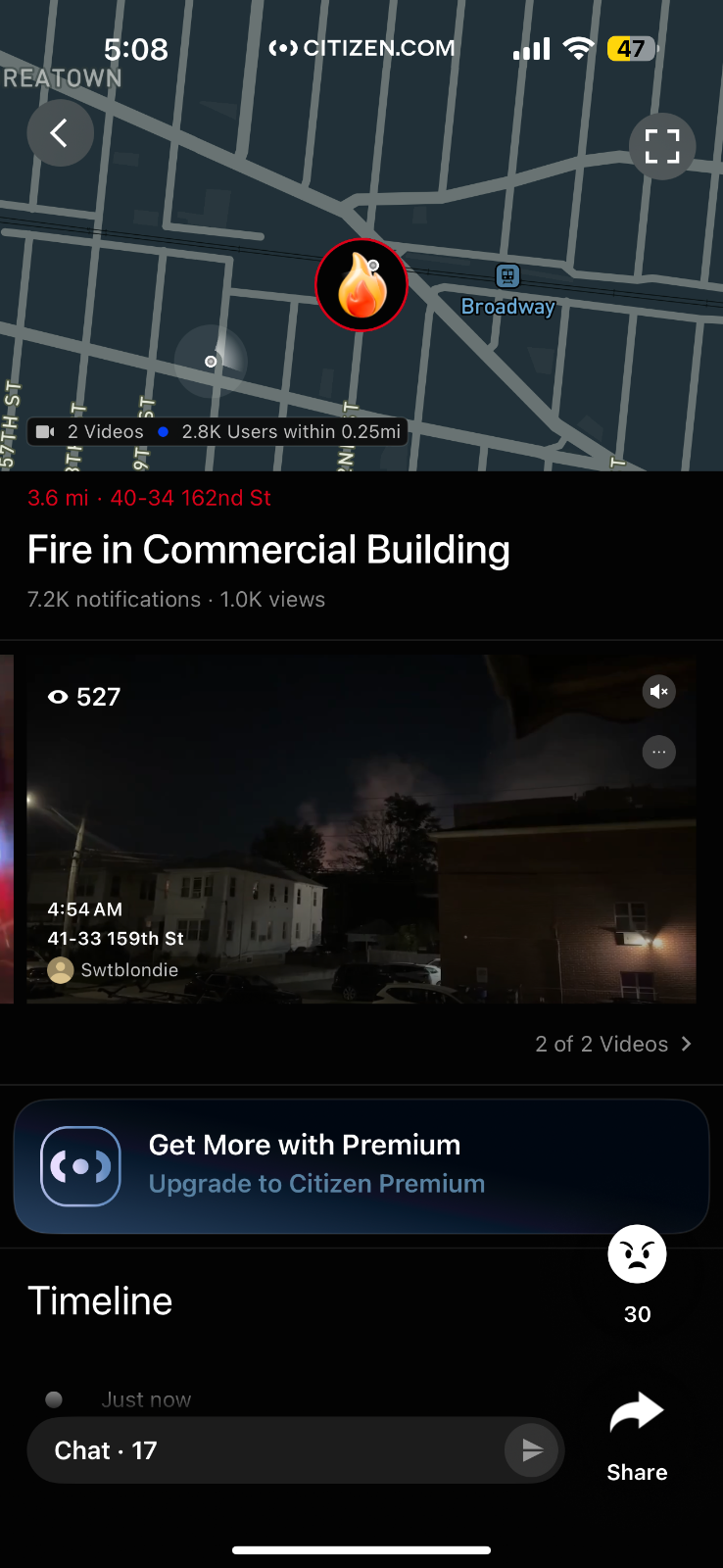
Task: Open the Chat input field
Action: point(265,1450)
